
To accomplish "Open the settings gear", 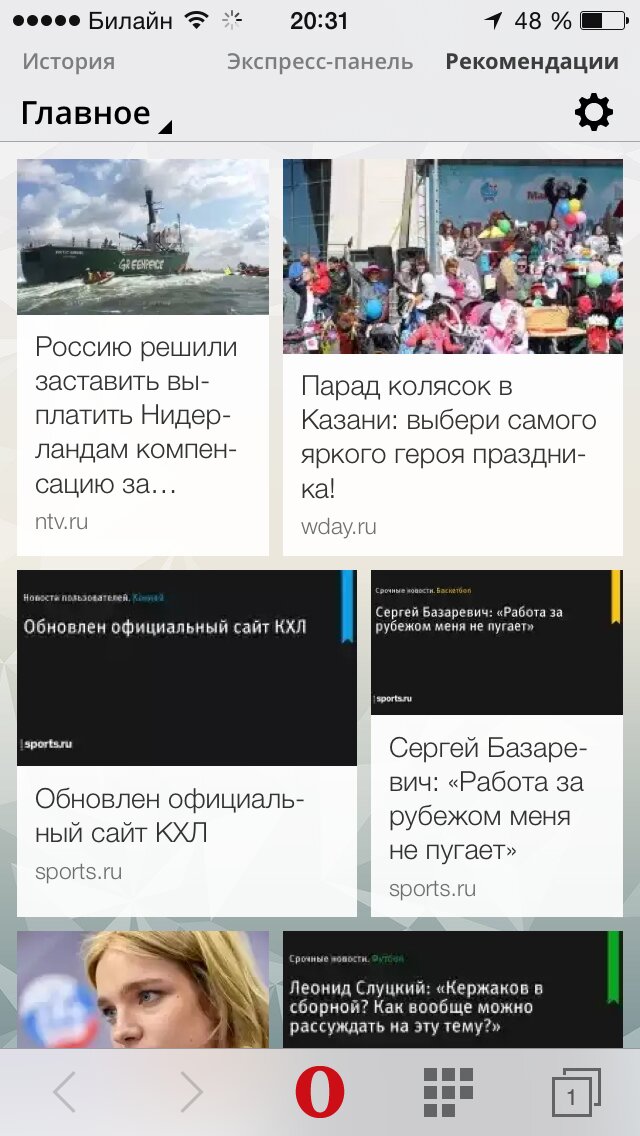I will coord(594,113).
